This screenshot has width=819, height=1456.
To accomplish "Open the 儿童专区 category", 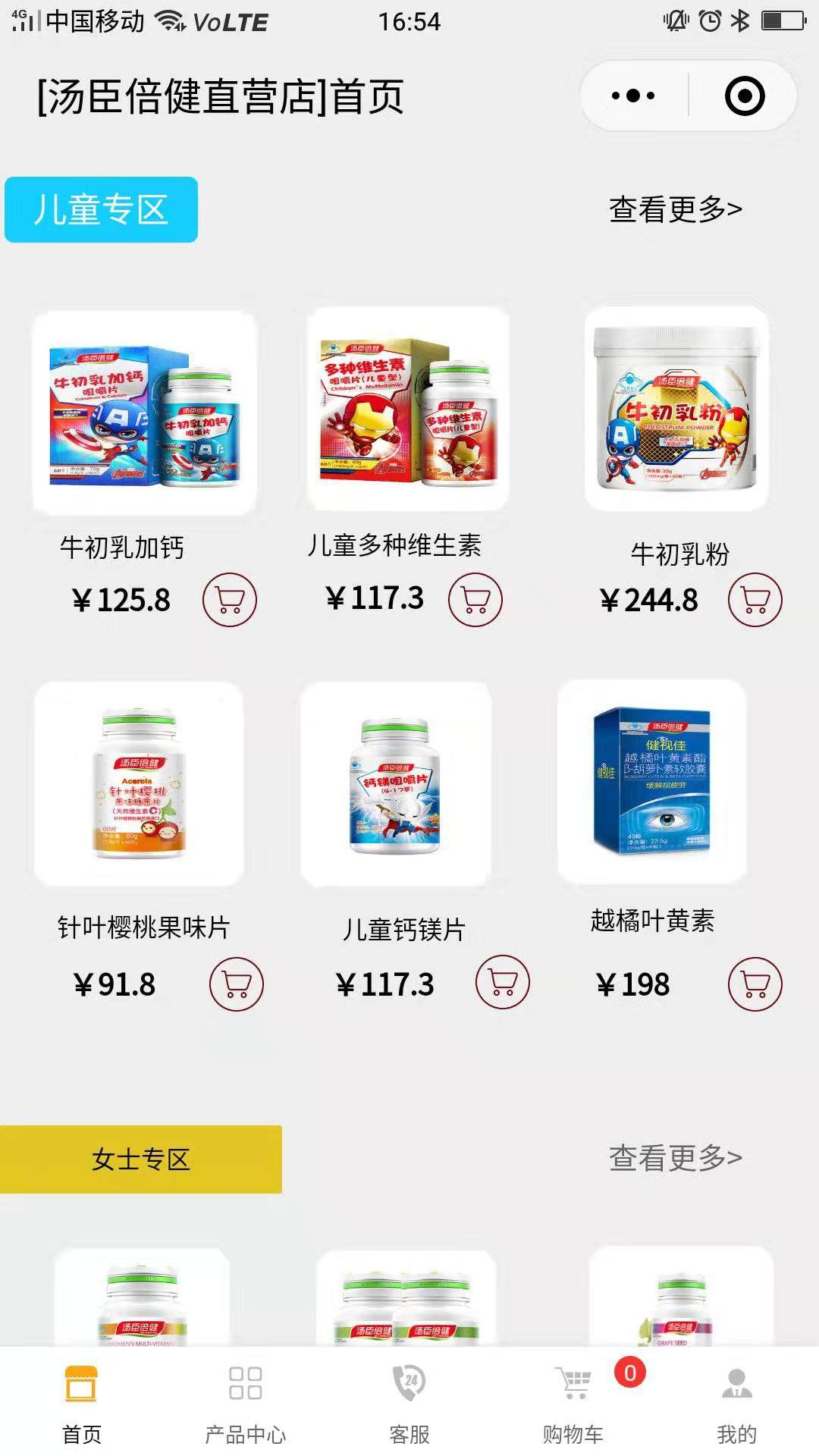I will 101,210.
